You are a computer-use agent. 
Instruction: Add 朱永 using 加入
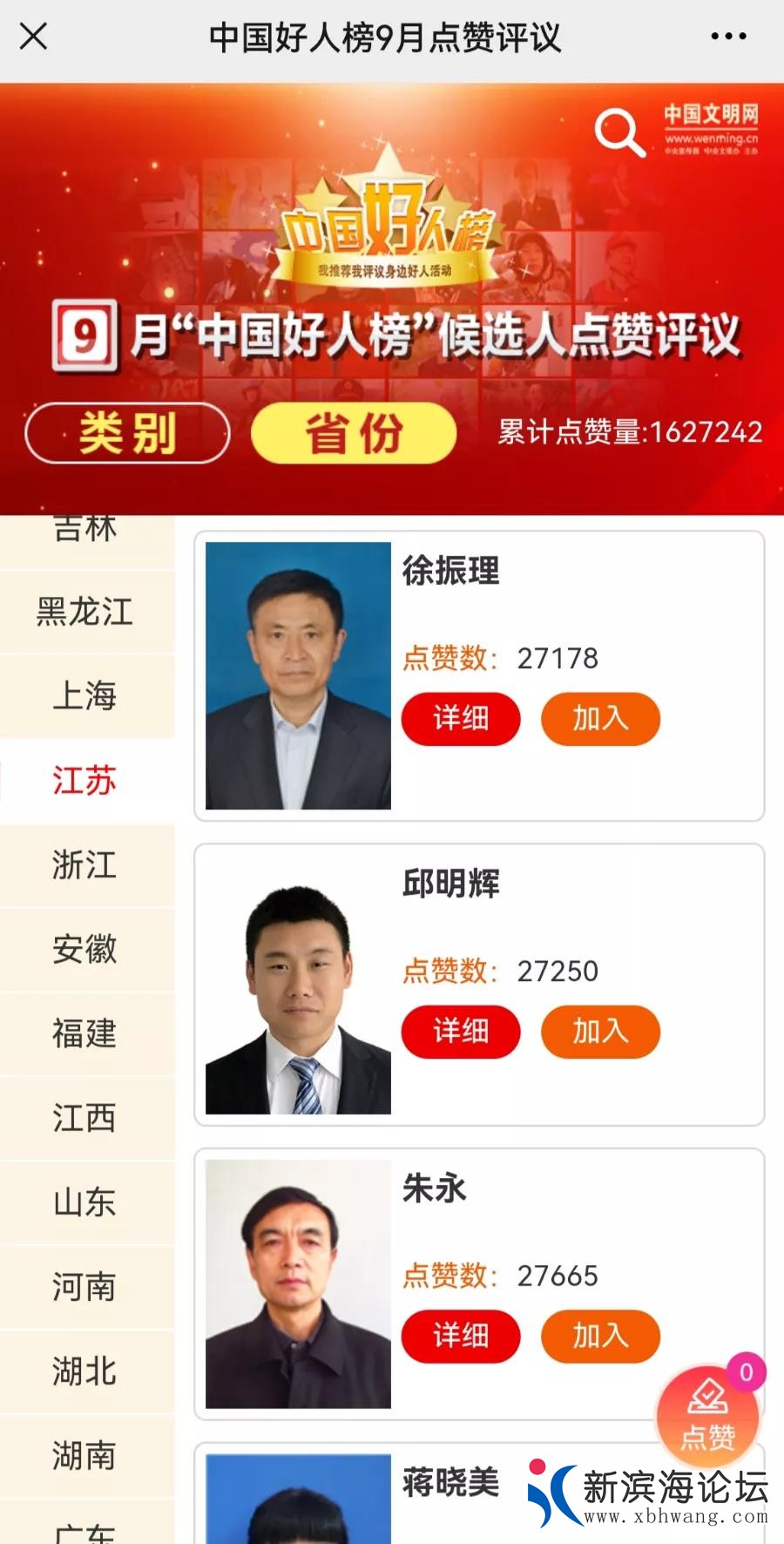coord(600,1336)
